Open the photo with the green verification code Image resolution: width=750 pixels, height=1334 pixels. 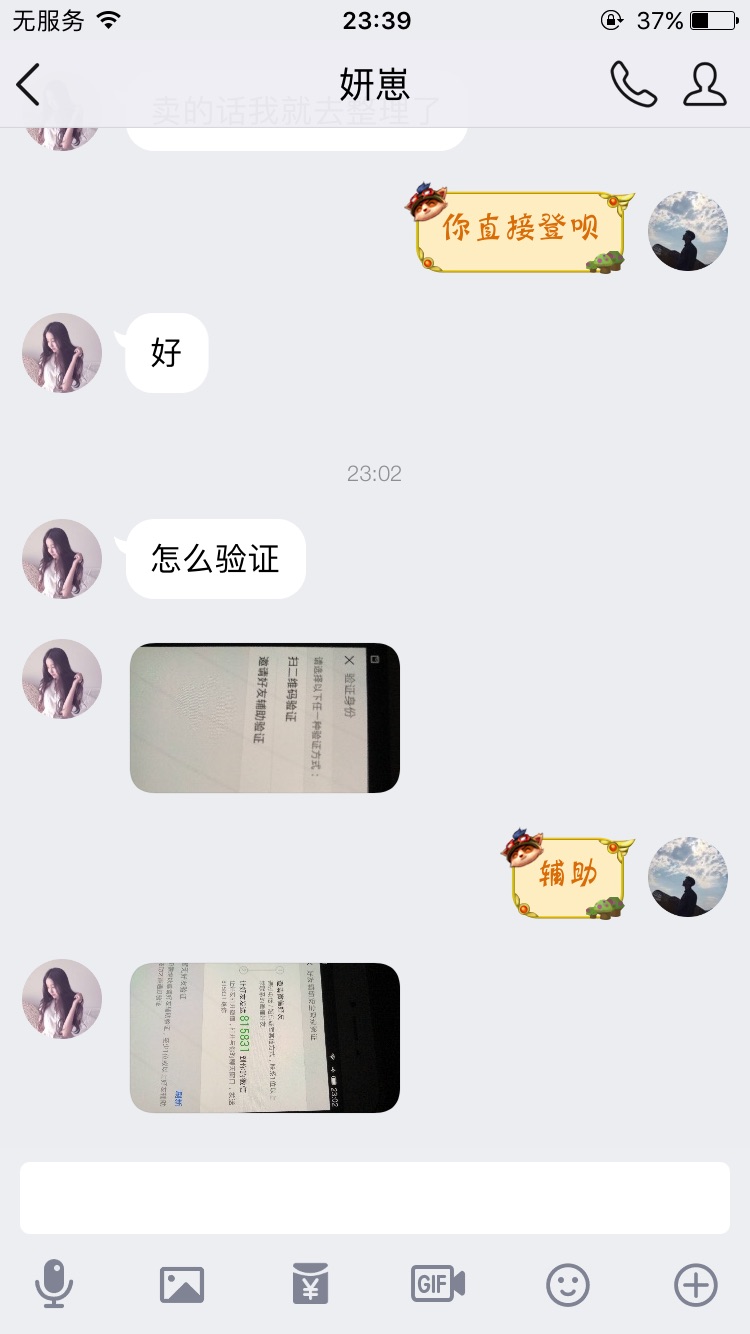tap(265, 1038)
